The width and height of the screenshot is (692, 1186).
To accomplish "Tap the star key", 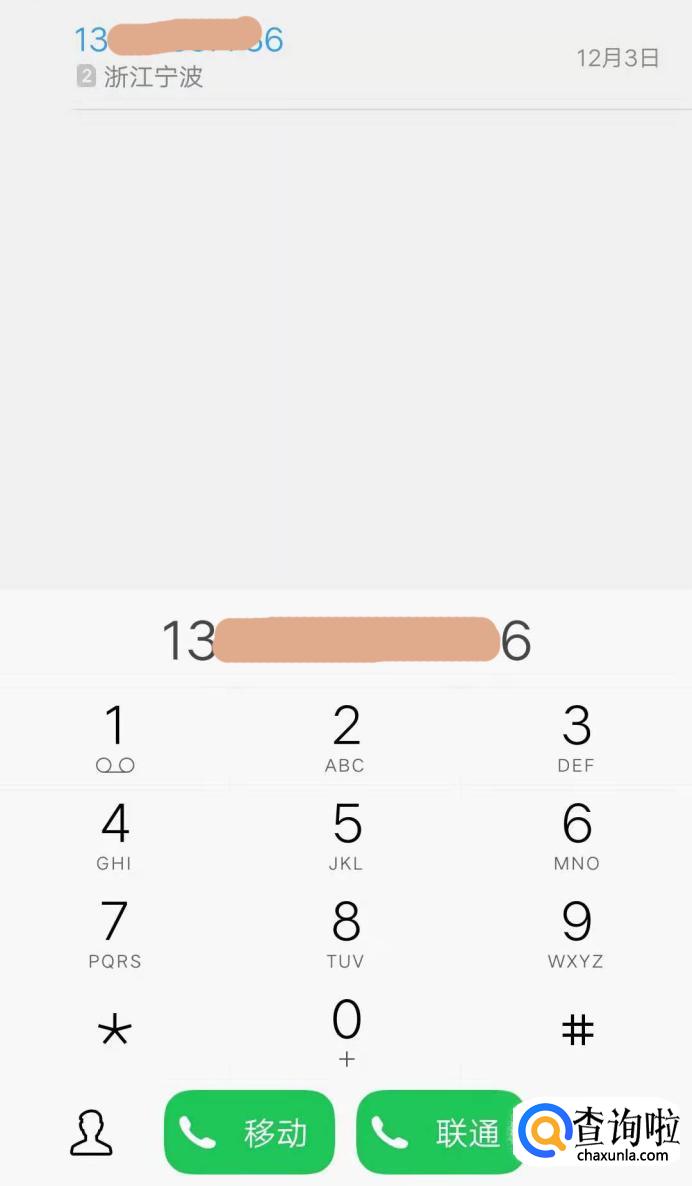I will click(x=115, y=1031).
